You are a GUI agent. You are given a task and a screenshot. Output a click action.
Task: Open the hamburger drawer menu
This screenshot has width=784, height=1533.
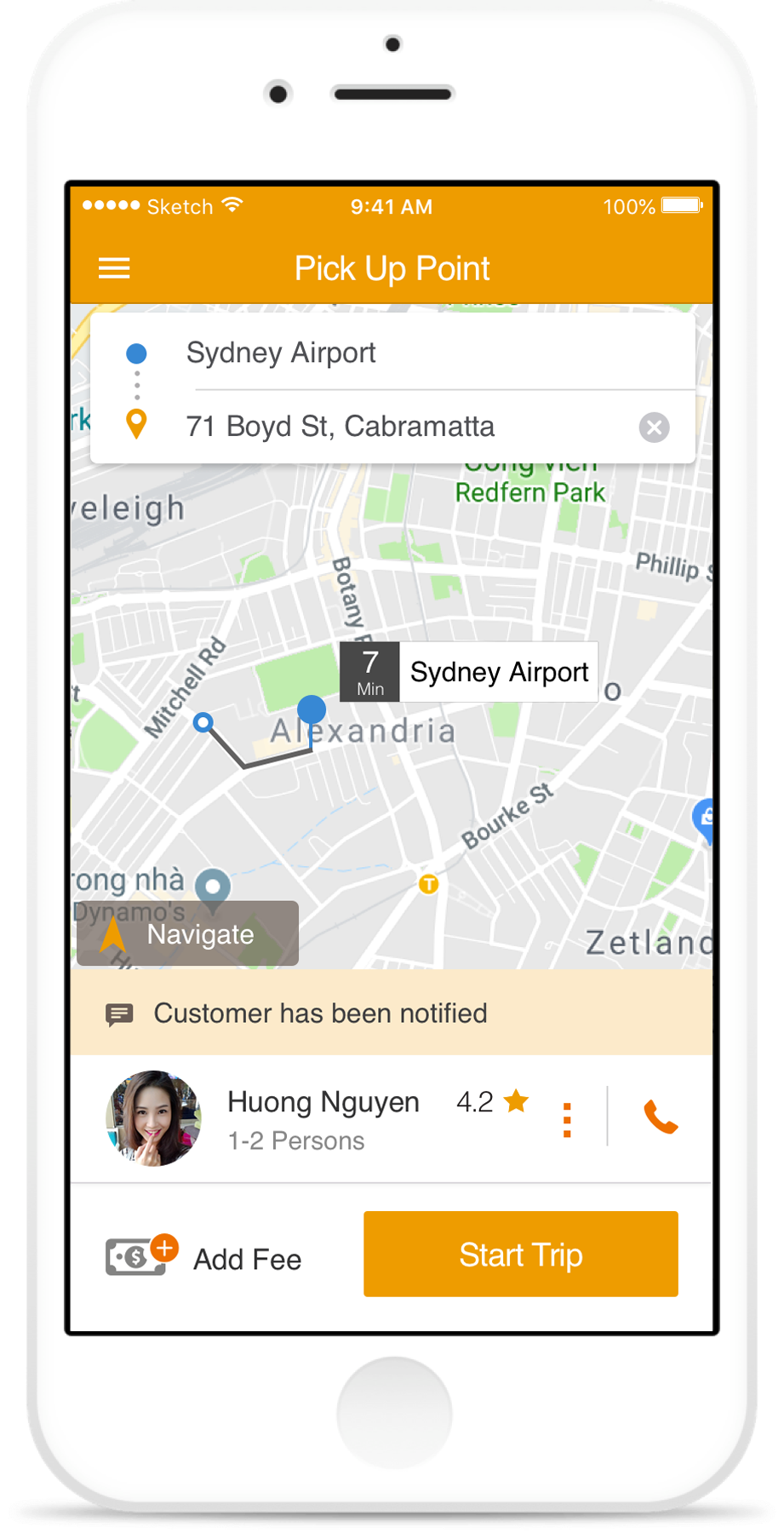(x=114, y=269)
